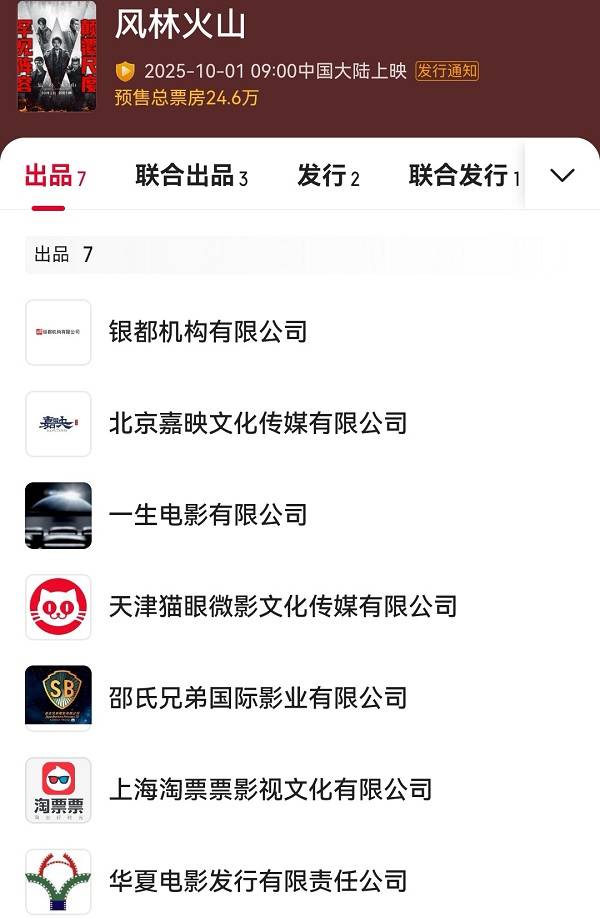Tap the 发行通知 tag
Screen dimensions: 600x918
point(447,71)
